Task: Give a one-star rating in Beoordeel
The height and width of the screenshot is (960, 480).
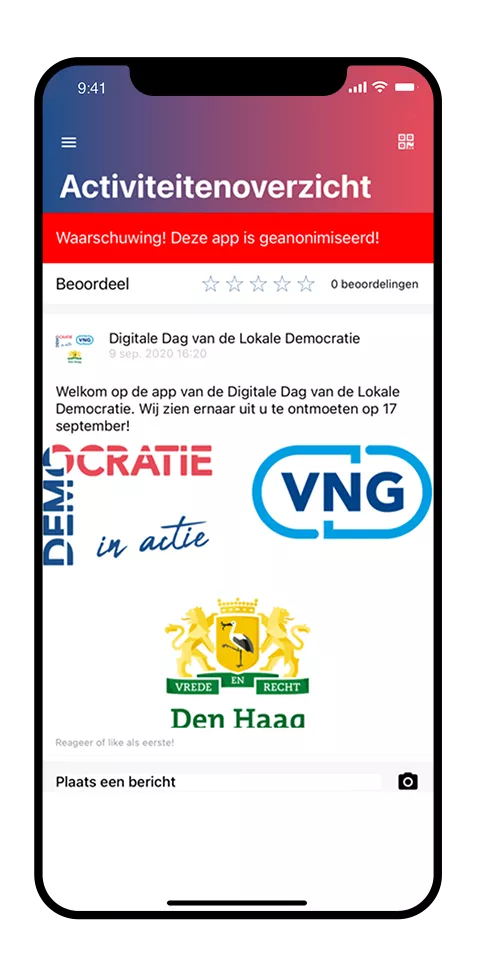Action: point(211,284)
